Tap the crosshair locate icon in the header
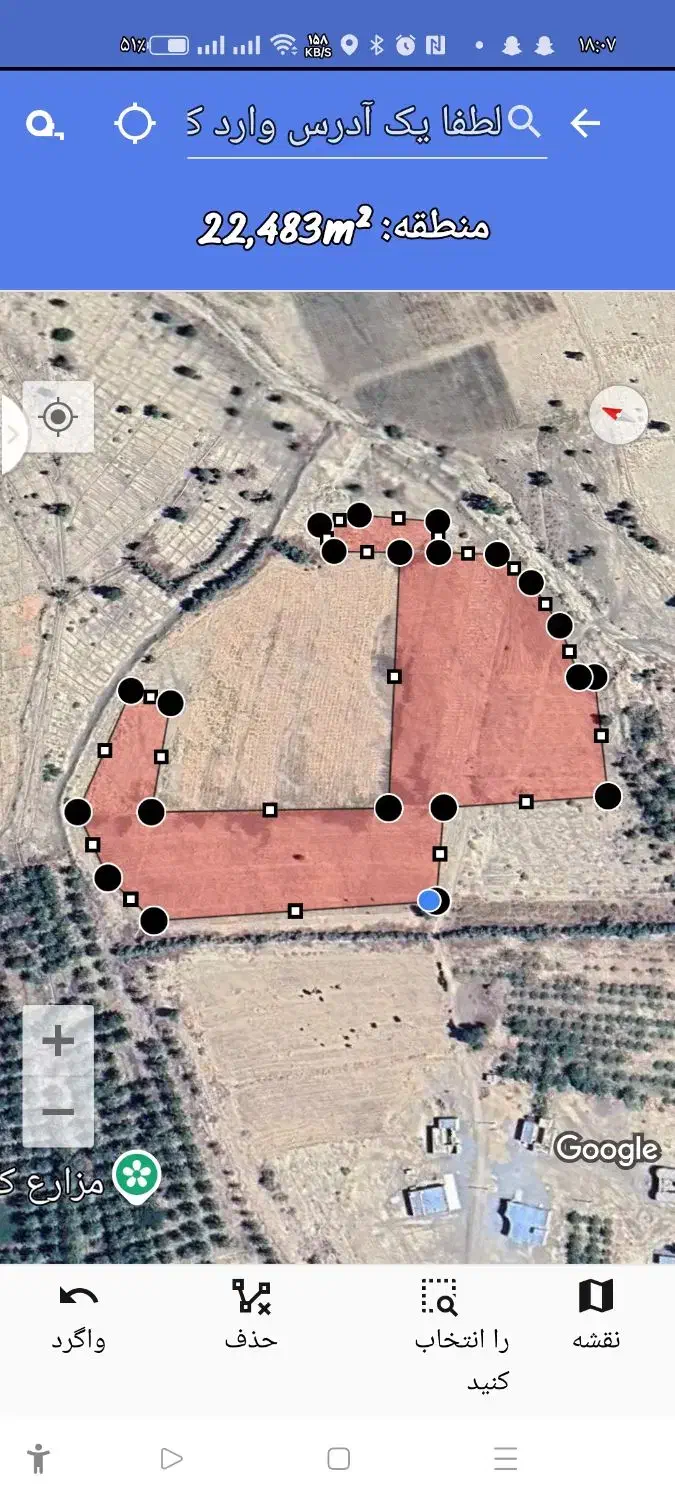This screenshot has height=1500, width=675. click(x=135, y=125)
